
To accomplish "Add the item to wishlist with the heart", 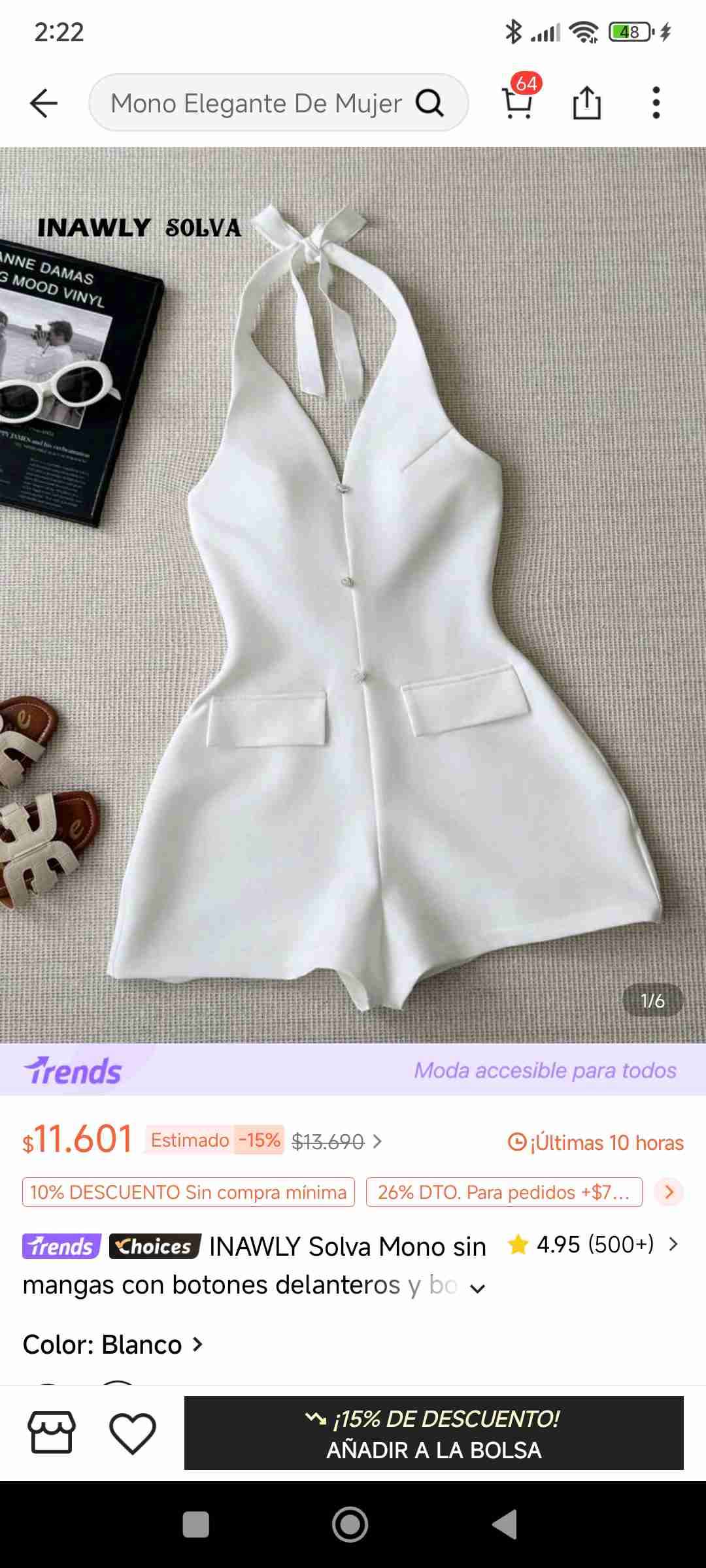I will click(132, 1433).
